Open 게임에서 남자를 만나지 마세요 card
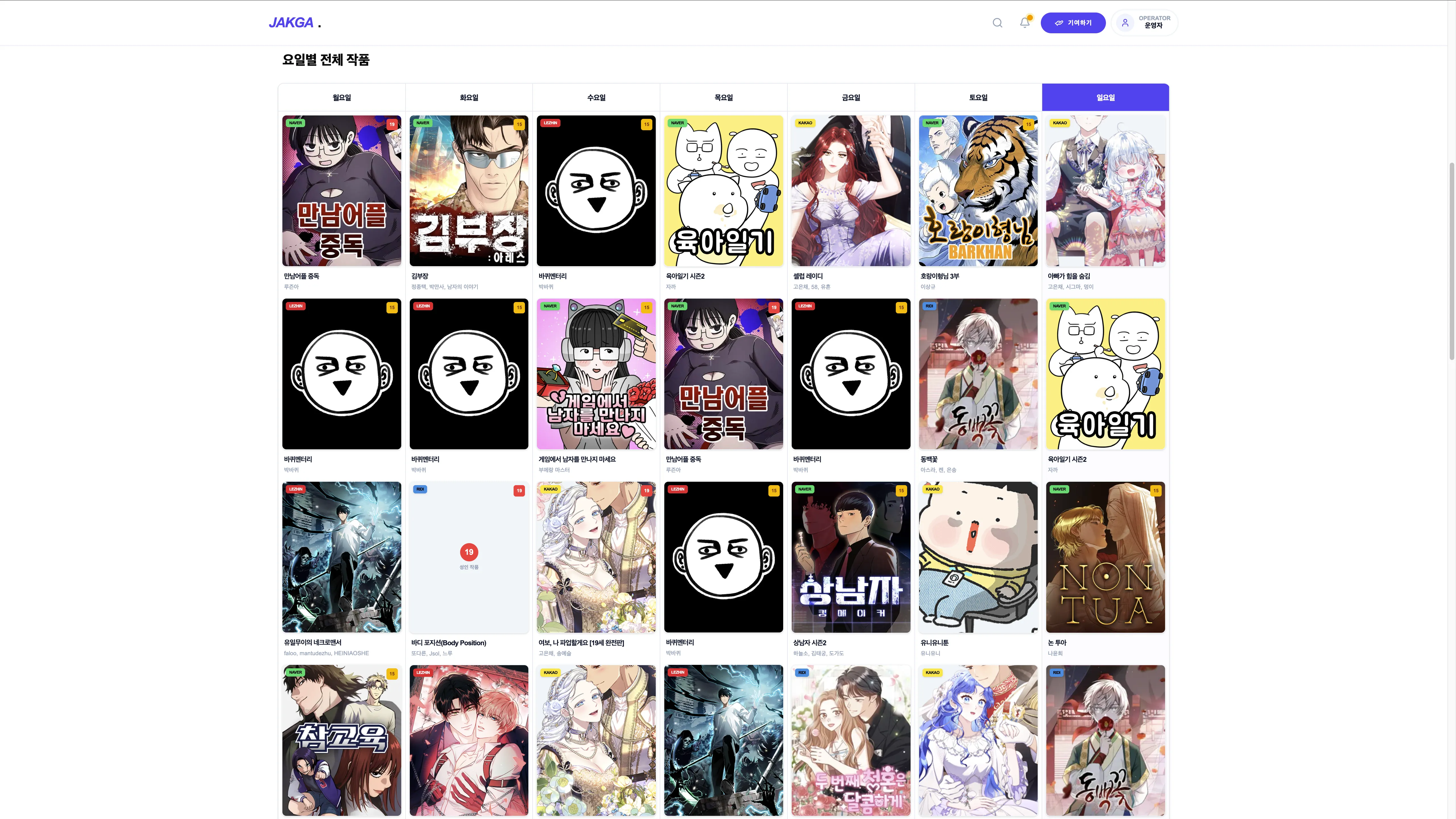 click(x=596, y=374)
